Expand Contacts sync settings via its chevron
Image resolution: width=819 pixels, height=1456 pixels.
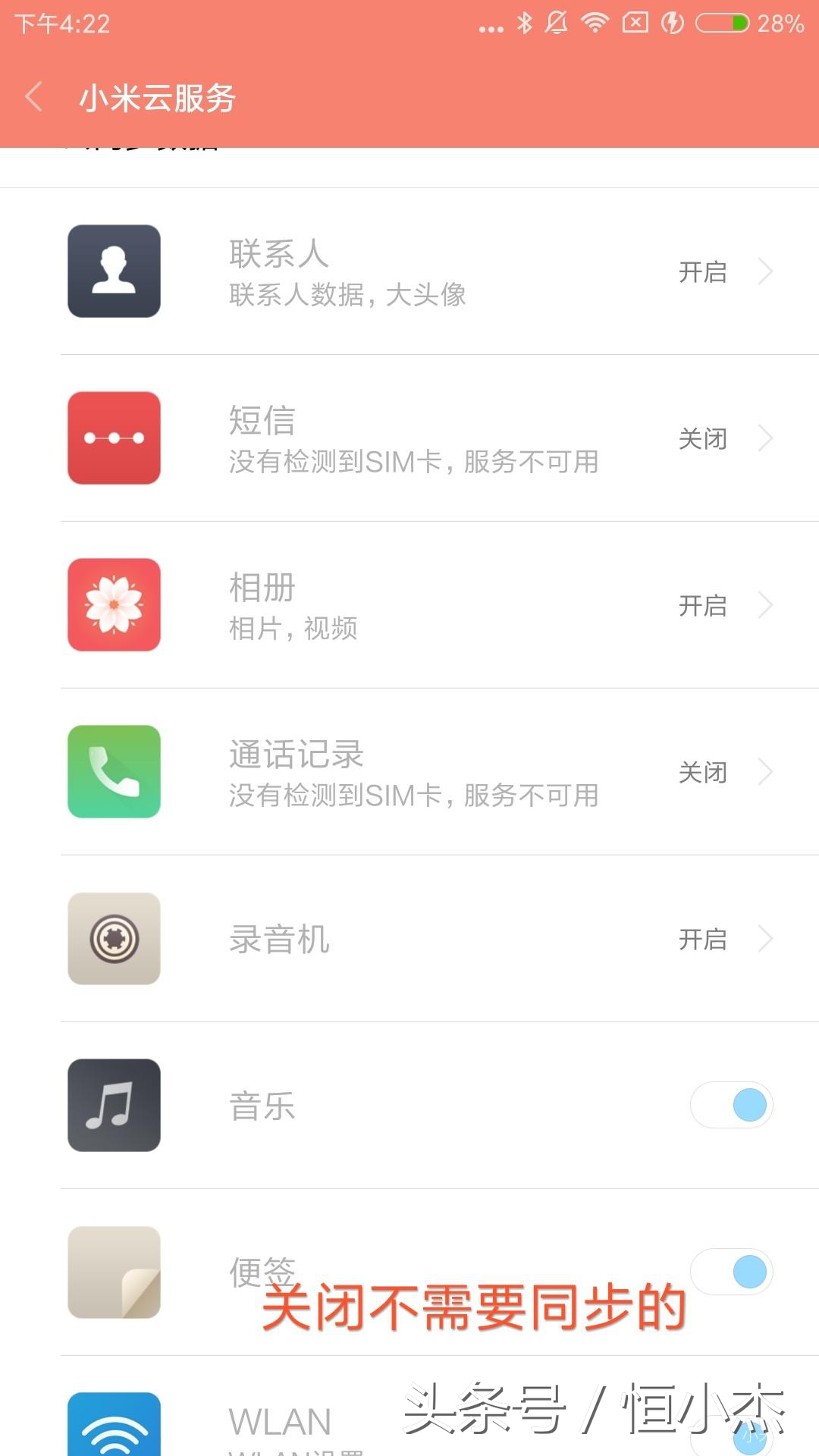pyautogui.click(x=764, y=271)
